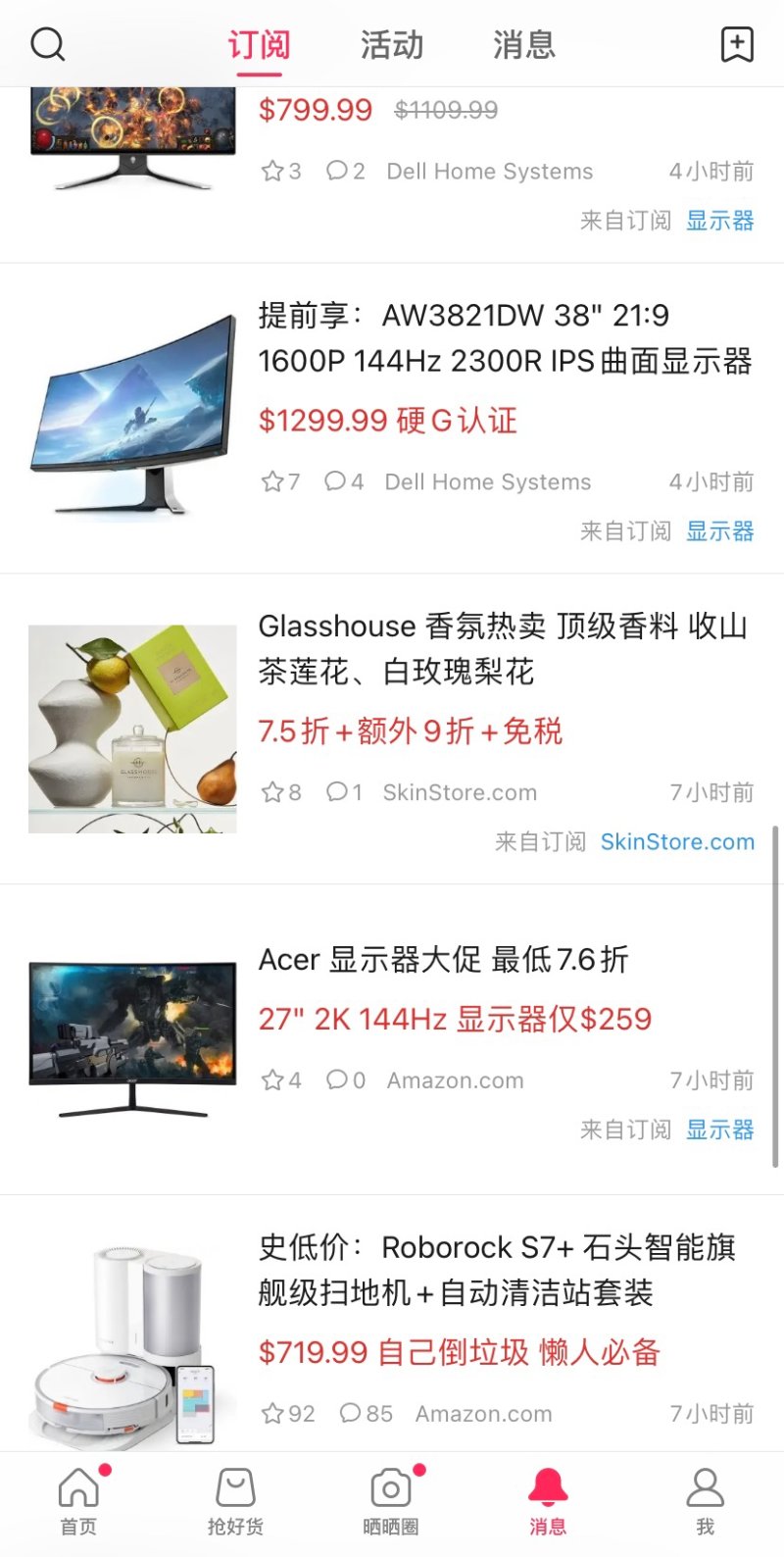784x1557 pixels.
Task: Open the AW3821DW 38" curved monitor deal
Action: click(504, 338)
